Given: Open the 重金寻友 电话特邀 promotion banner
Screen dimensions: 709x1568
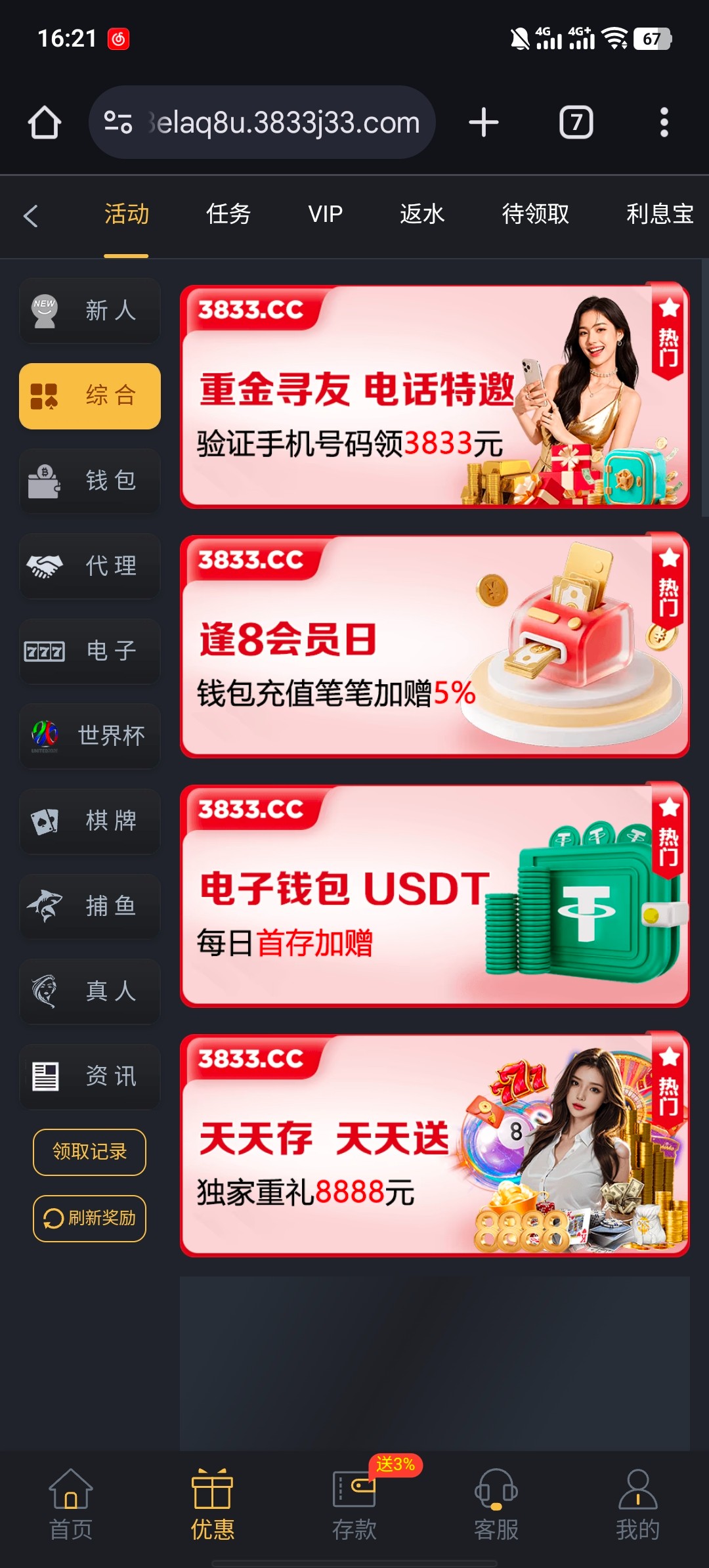Looking at the screenshot, I should pos(435,397).
